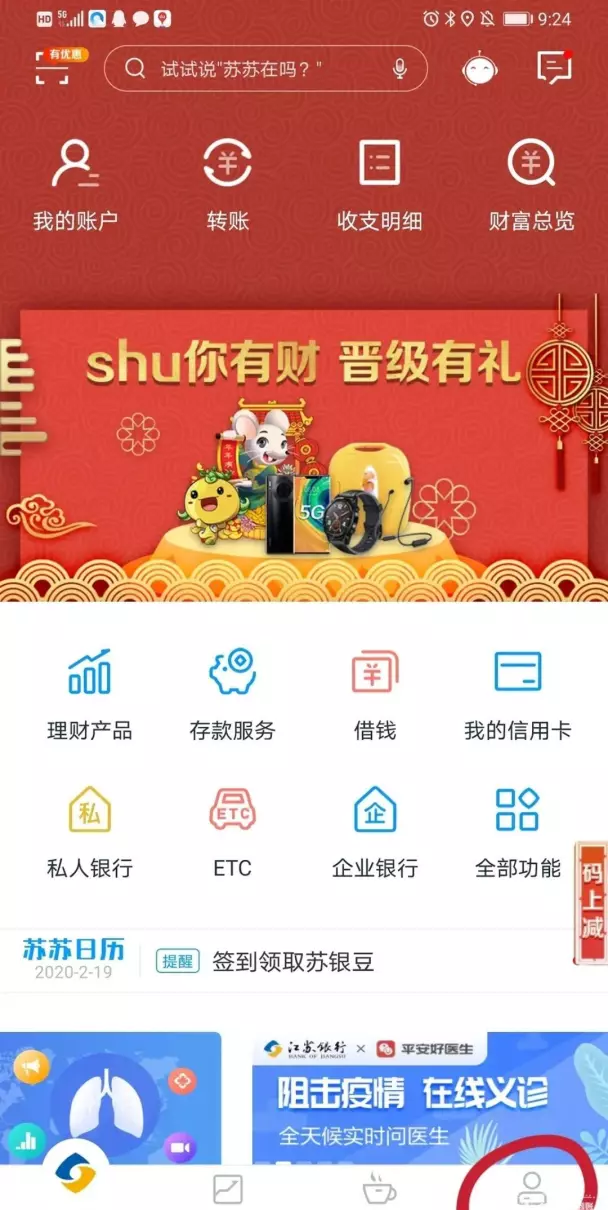
Task: View 收支明细
Action: coord(380,185)
